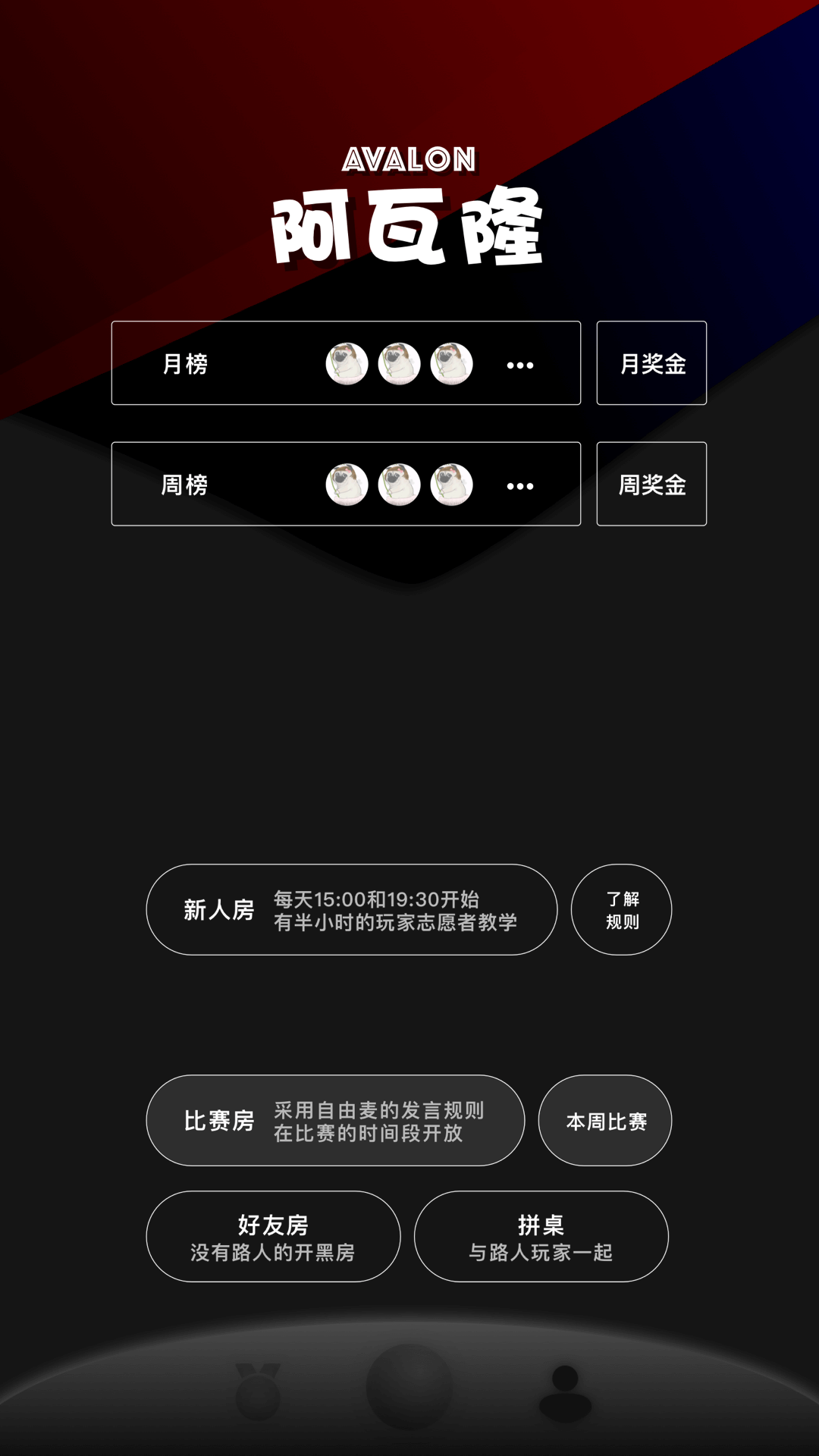Join 拼桌 with random players
819x1456 pixels.
pos(541,1236)
